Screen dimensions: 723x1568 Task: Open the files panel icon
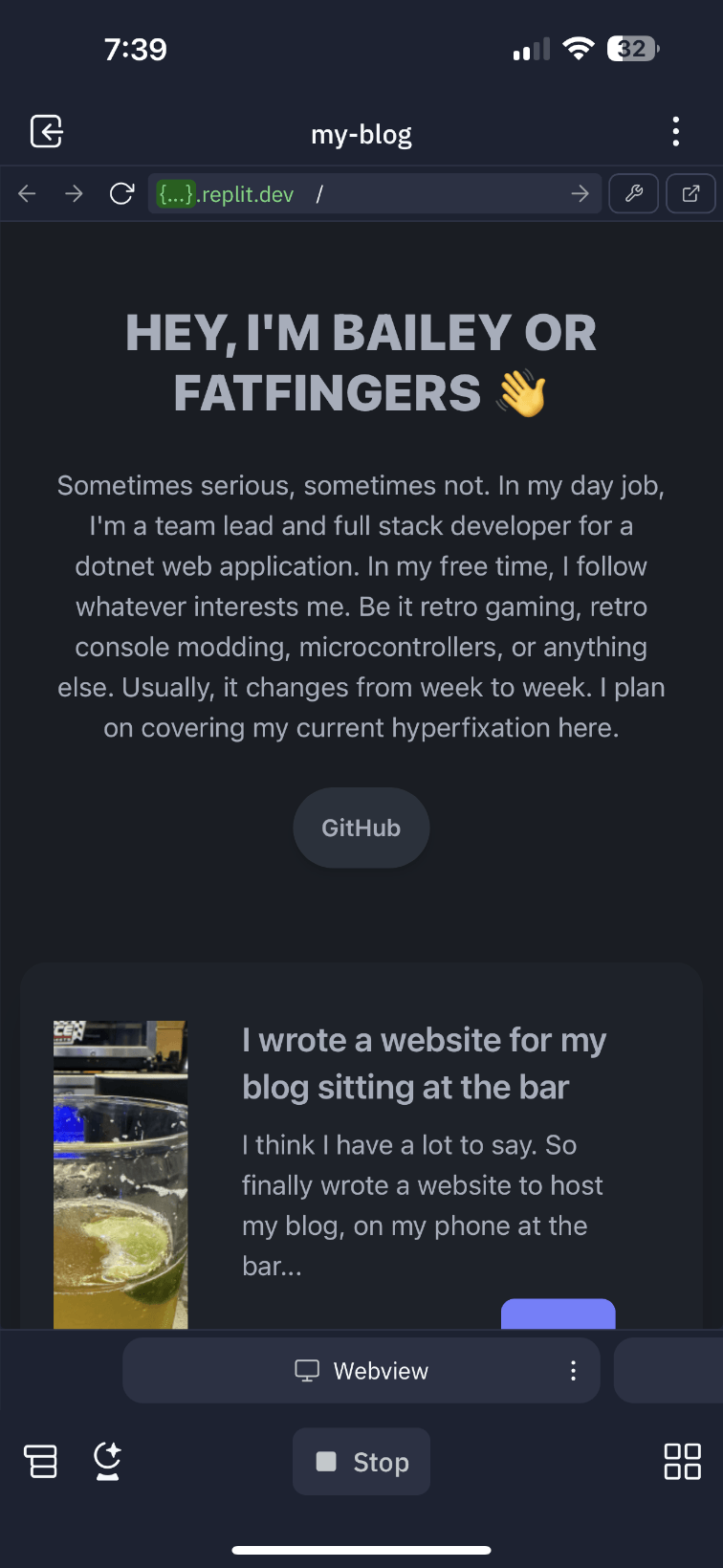pos(40,1461)
